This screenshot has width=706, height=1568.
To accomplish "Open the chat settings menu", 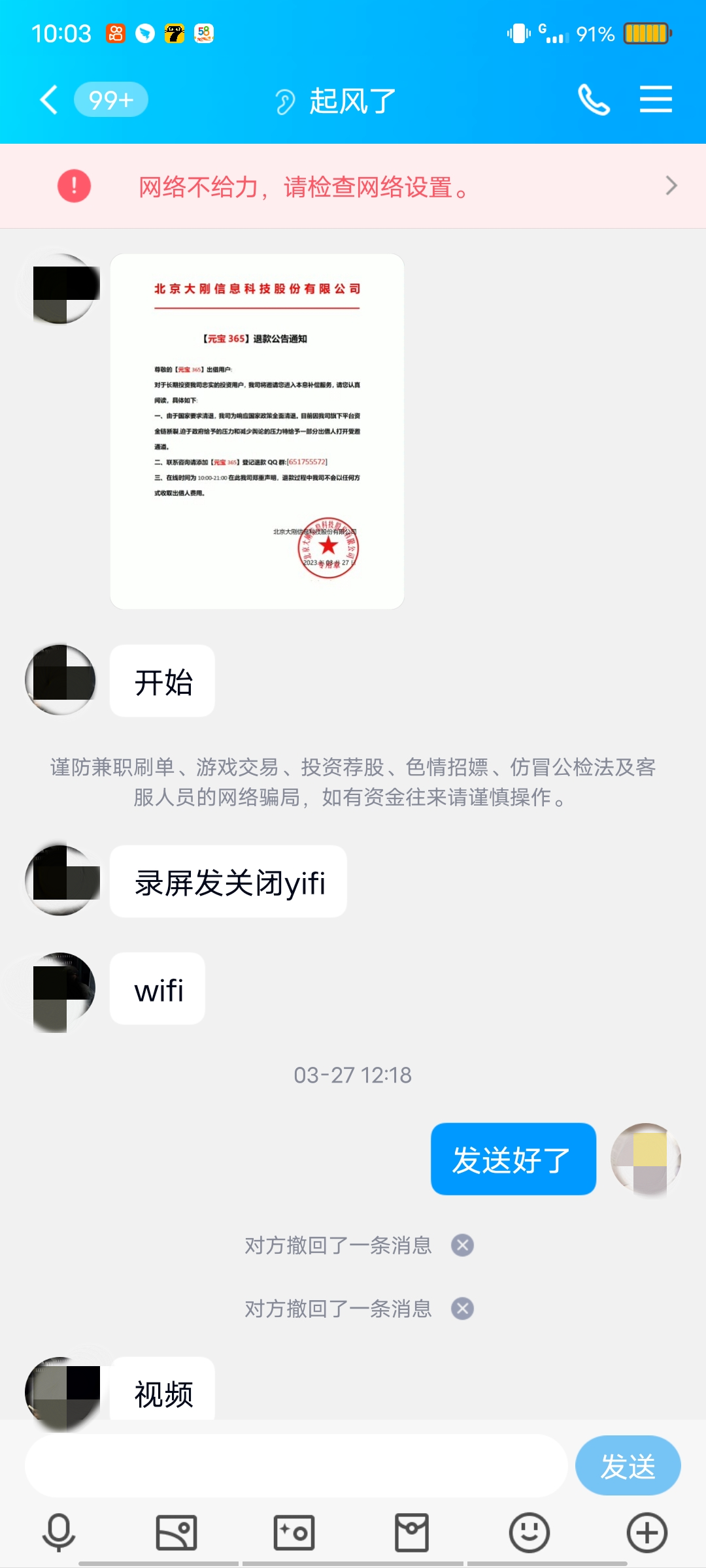I will pyautogui.click(x=656, y=100).
